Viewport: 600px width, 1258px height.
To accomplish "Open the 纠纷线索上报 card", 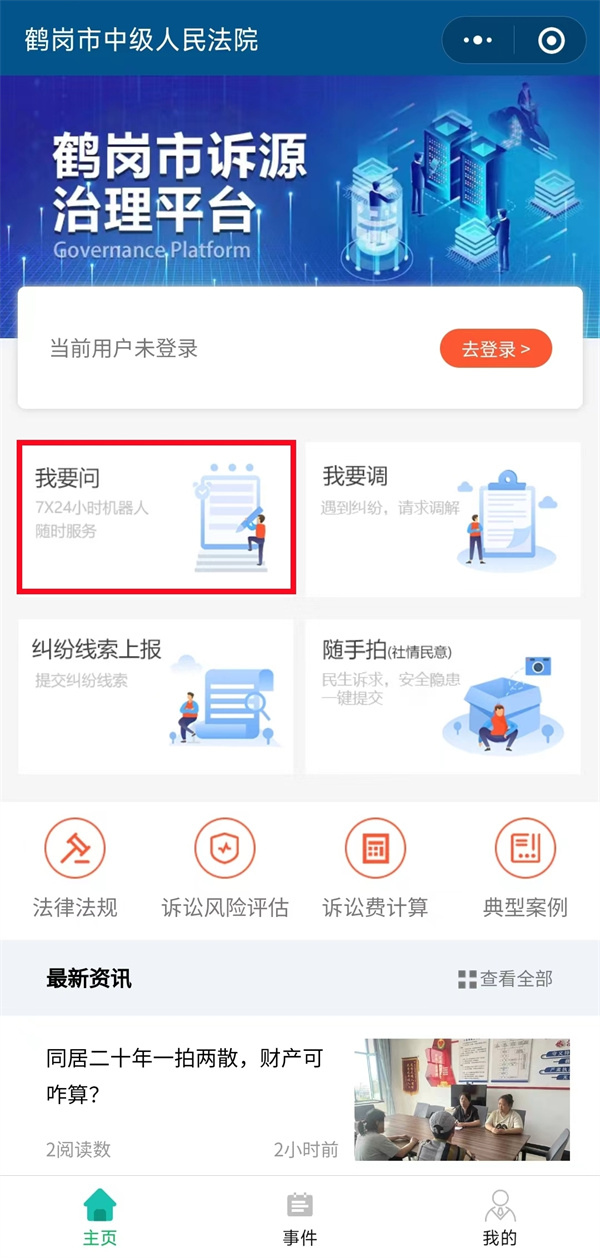I will 156,696.
